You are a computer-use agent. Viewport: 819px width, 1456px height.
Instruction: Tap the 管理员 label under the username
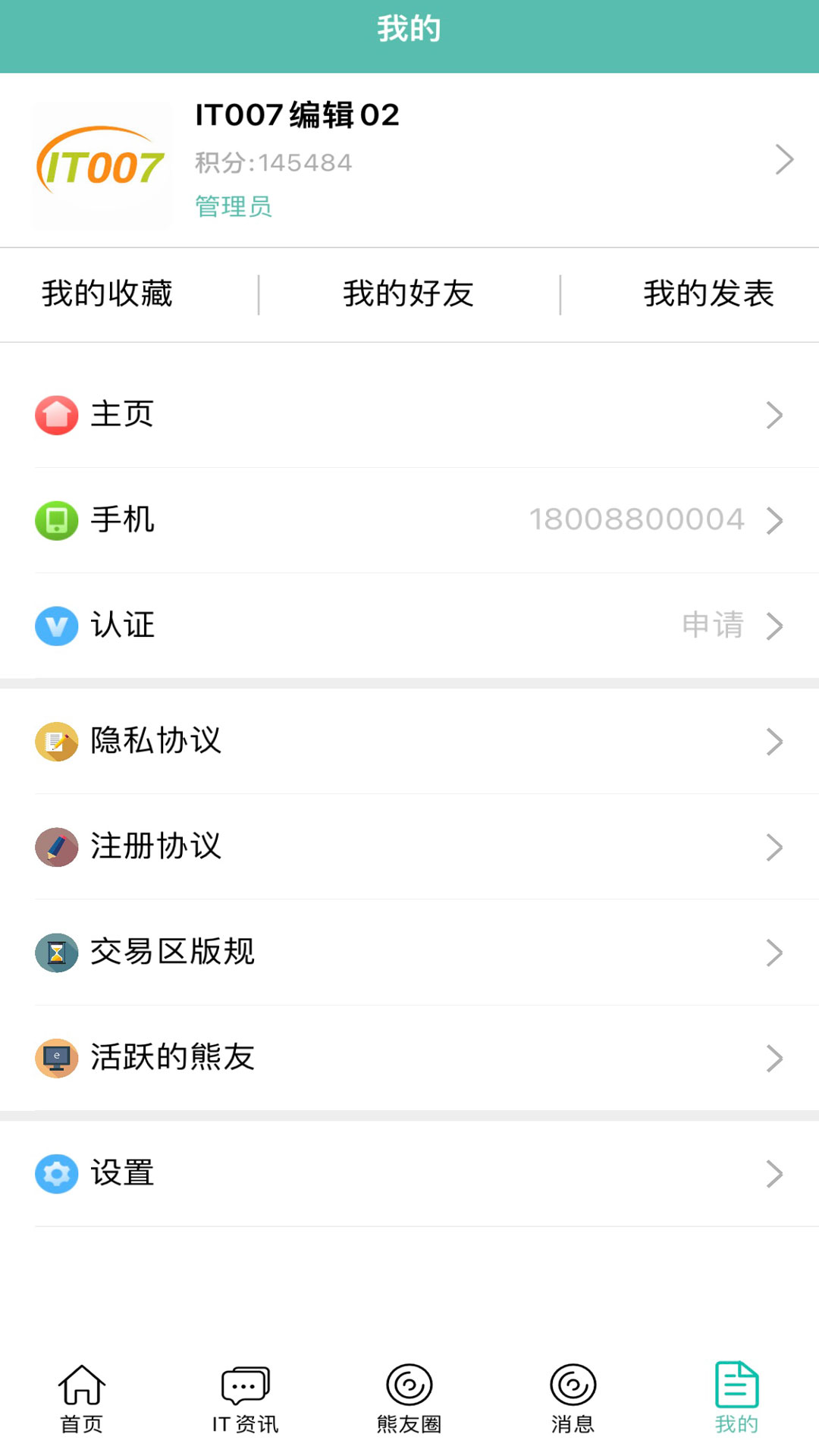pos(234,207)
